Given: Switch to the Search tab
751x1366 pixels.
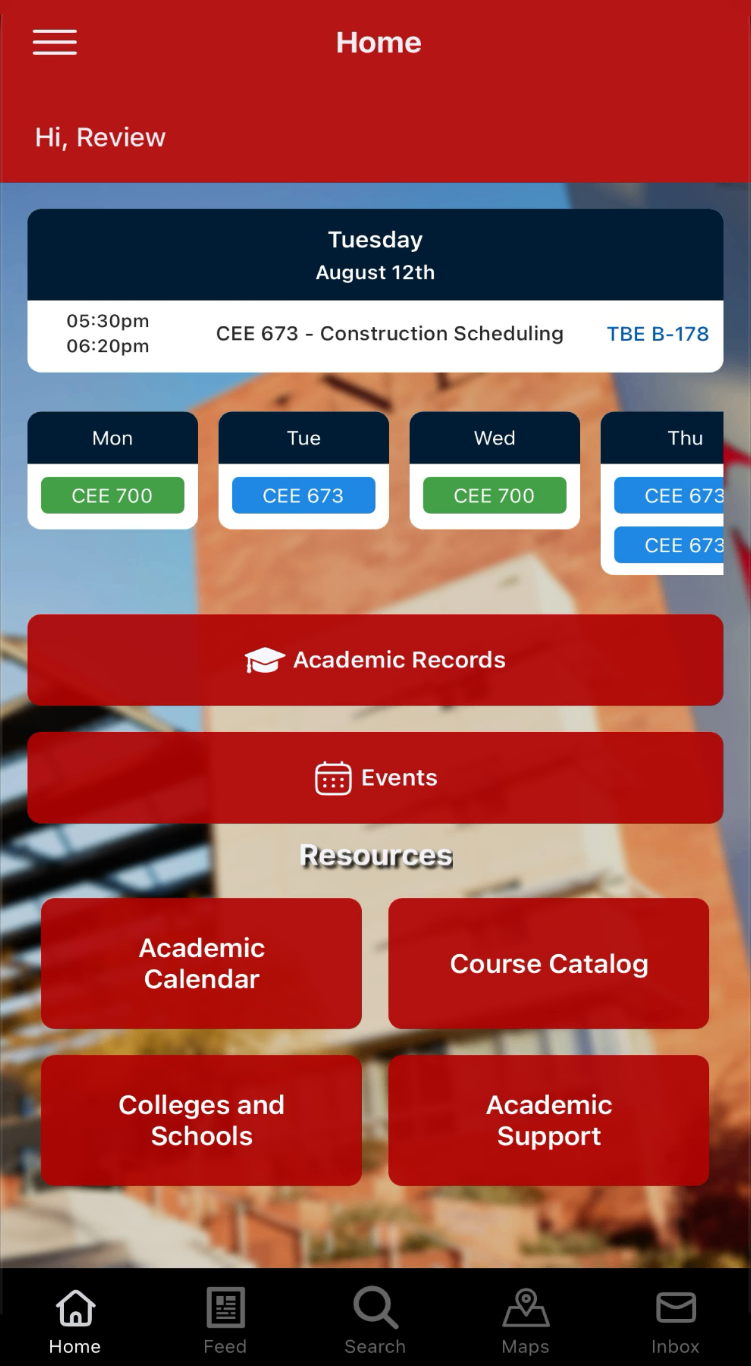Looking at the screenshot, I should pyautogui.click(x=375, y=1320).
